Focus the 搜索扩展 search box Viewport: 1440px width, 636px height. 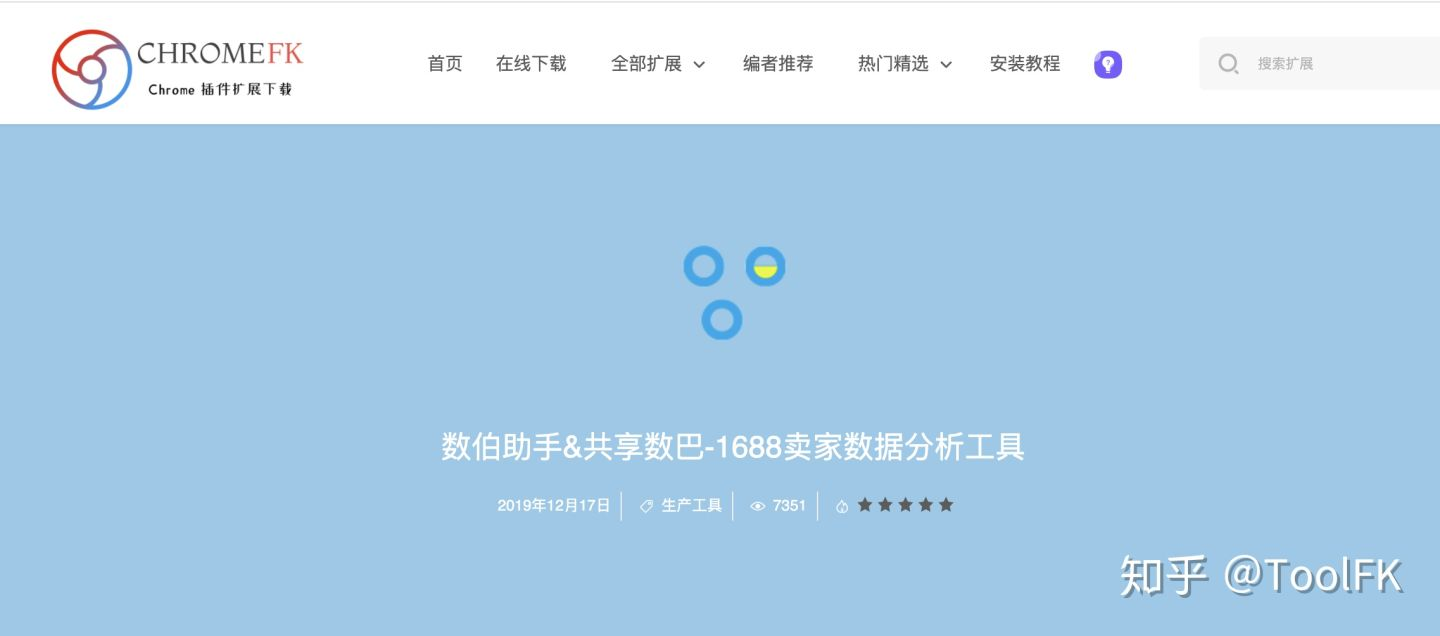coord(1330,64)
